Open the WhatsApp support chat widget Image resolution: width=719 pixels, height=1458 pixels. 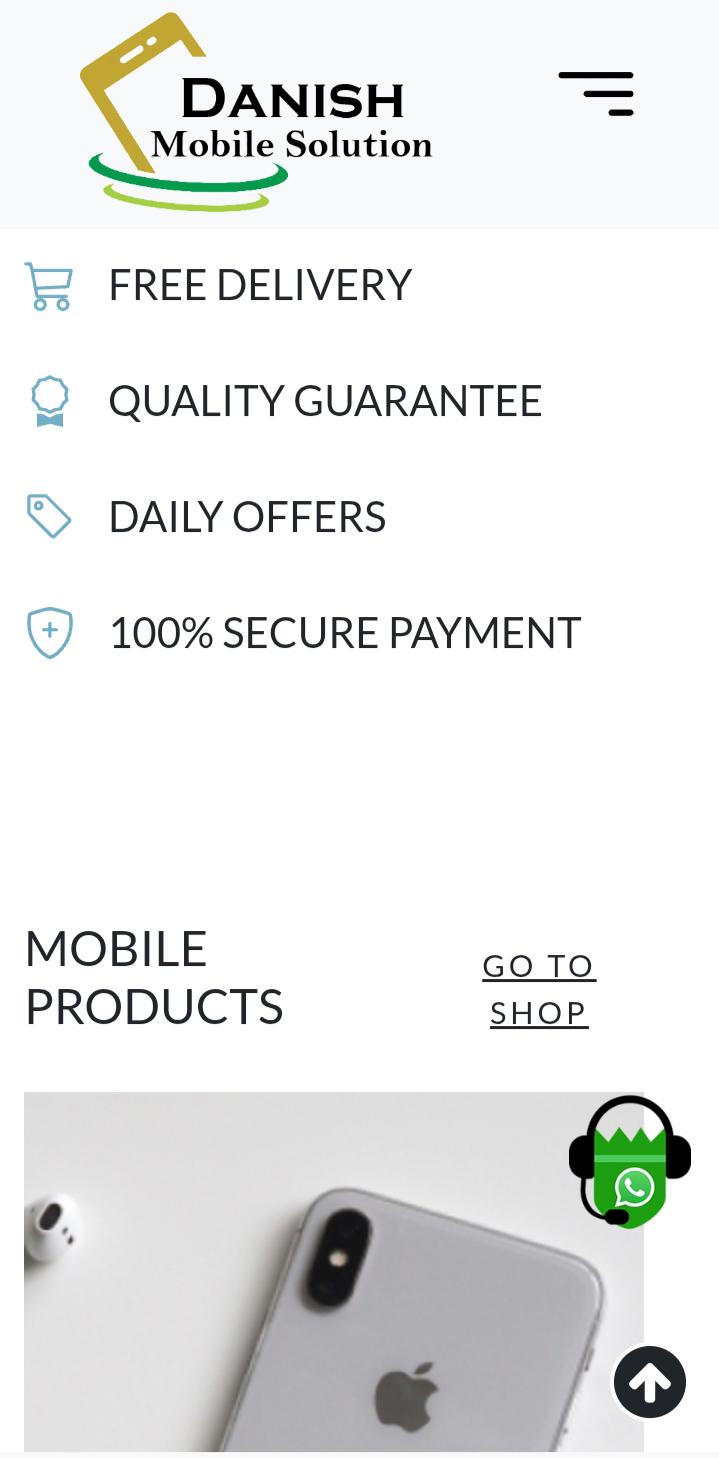pos(630,1163)
